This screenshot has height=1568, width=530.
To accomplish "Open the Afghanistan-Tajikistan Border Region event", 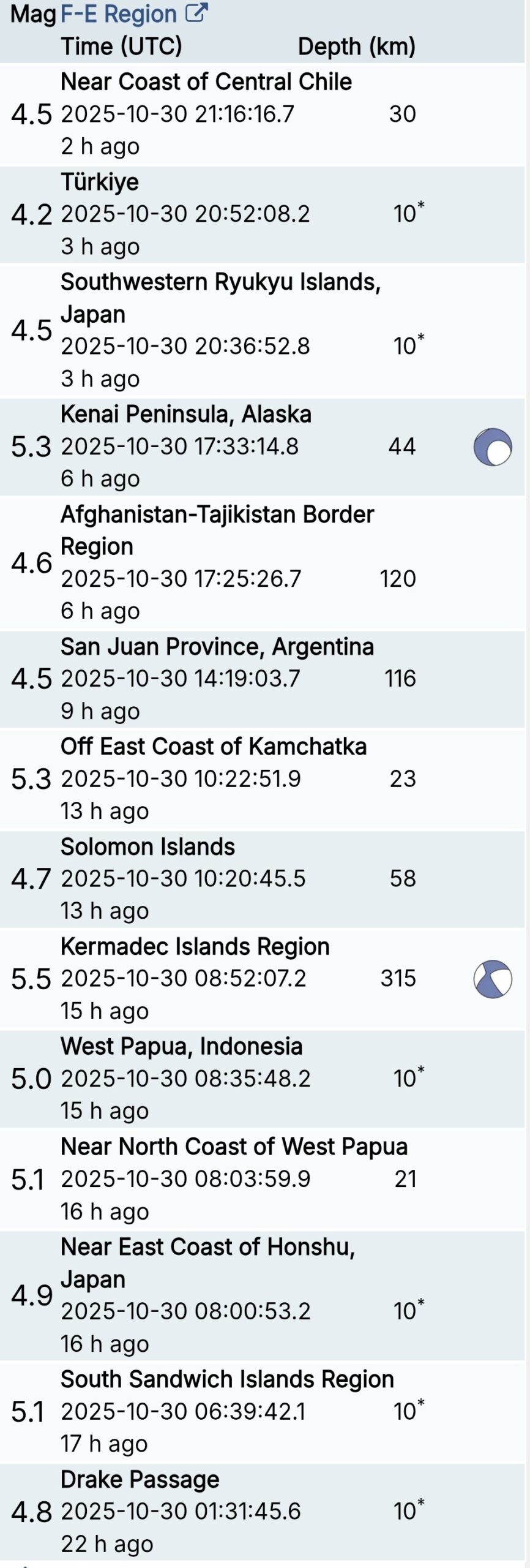I will coord(217,514).
